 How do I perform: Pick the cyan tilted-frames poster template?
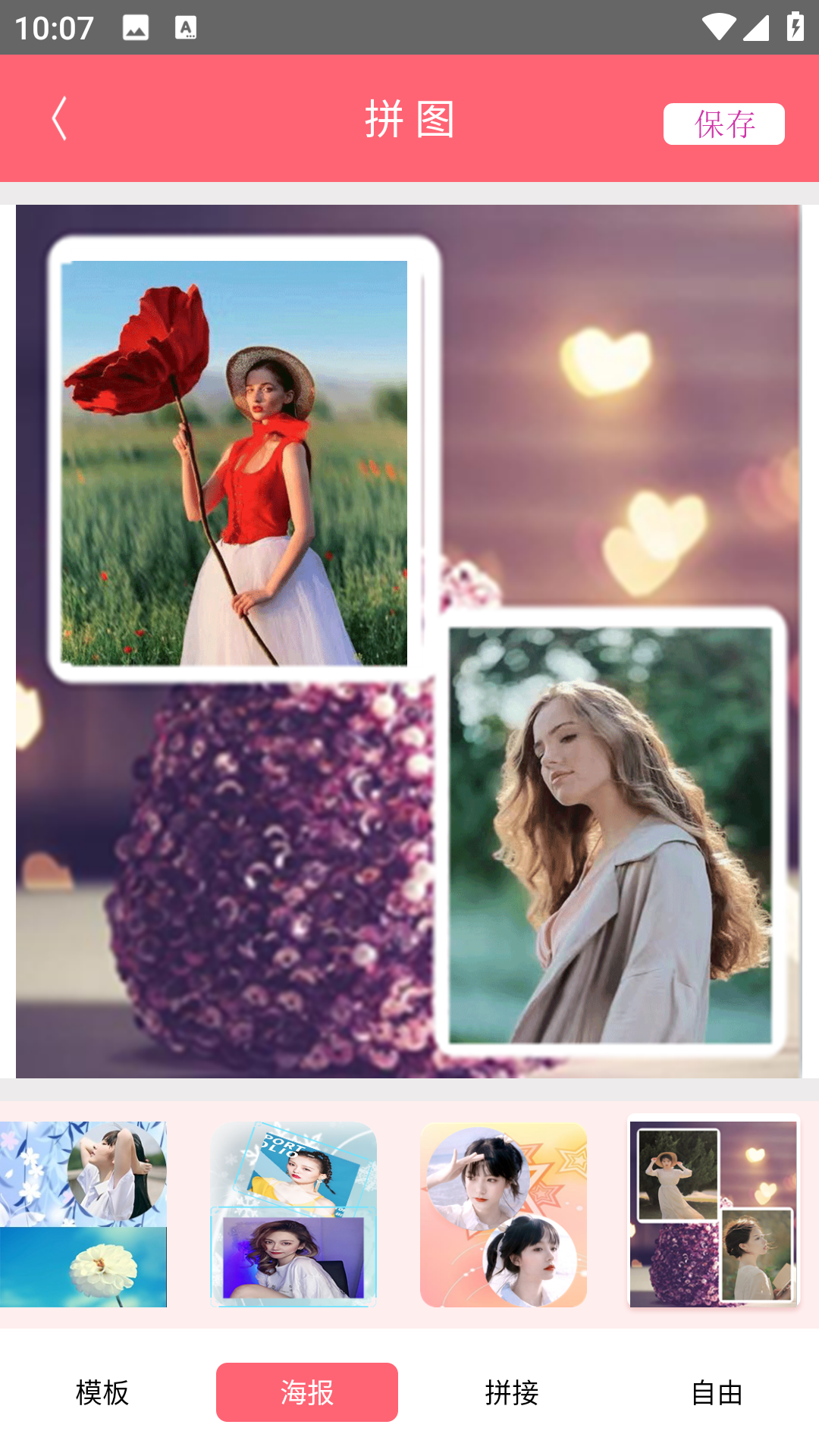coord(293,1213)
